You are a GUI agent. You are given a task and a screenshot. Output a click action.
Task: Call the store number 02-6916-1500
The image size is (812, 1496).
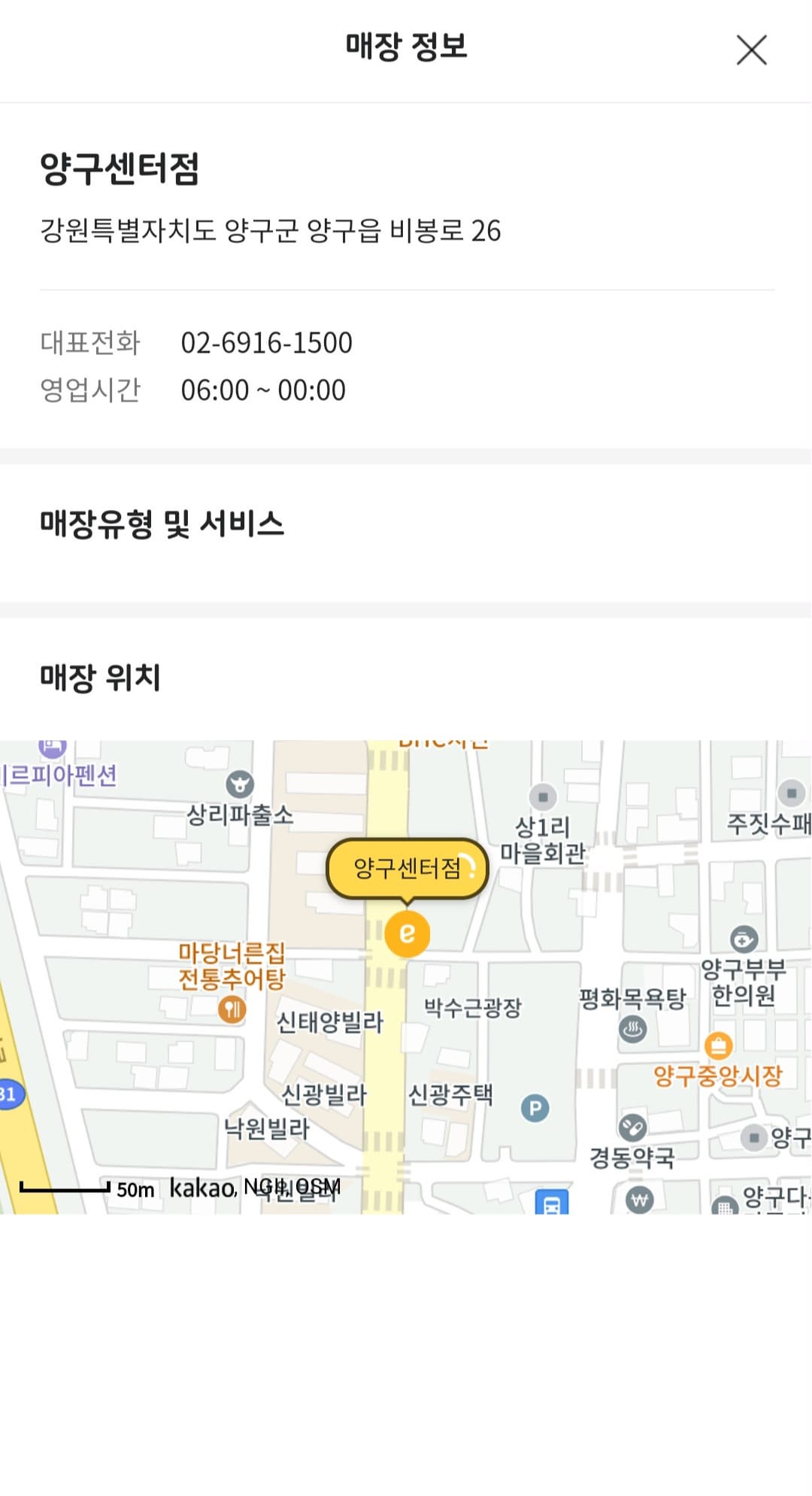268,343
